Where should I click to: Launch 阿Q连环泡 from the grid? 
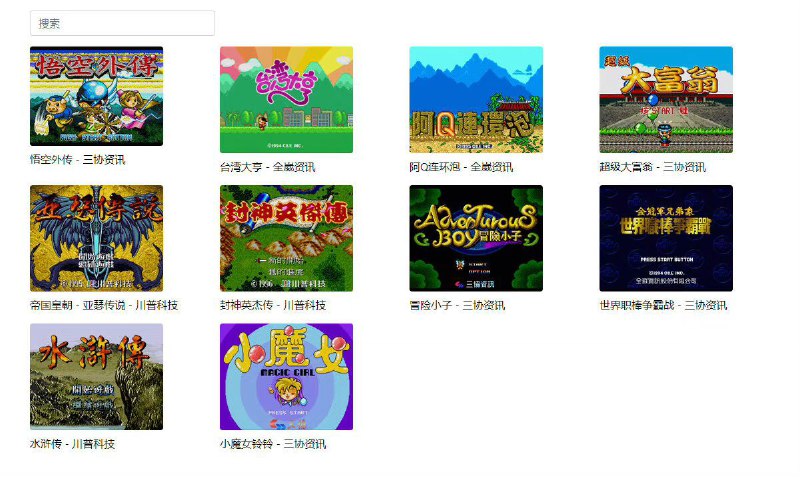coord(476,99)
